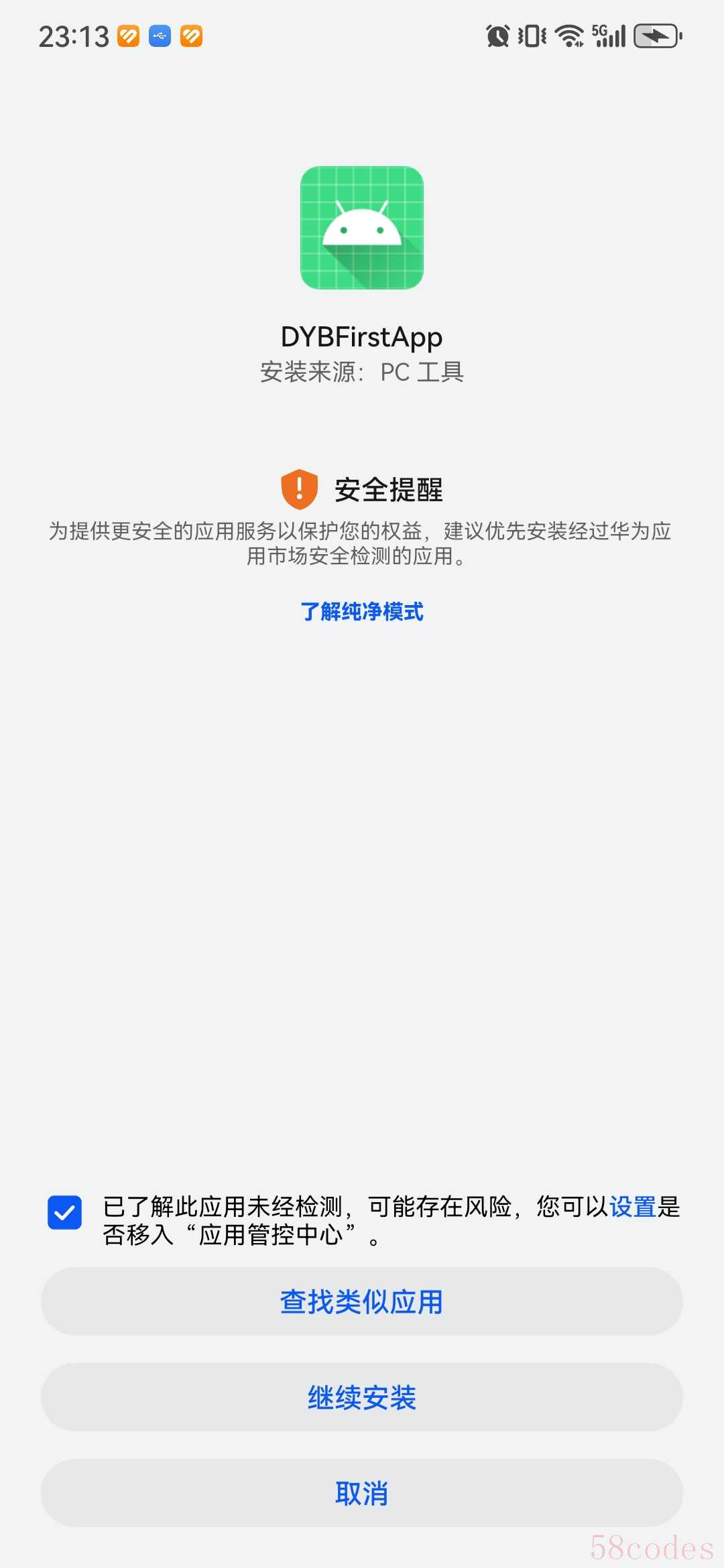Uncheck the risk acknowledgement checkbox

pyautogui.click(x=65, y=1212)
